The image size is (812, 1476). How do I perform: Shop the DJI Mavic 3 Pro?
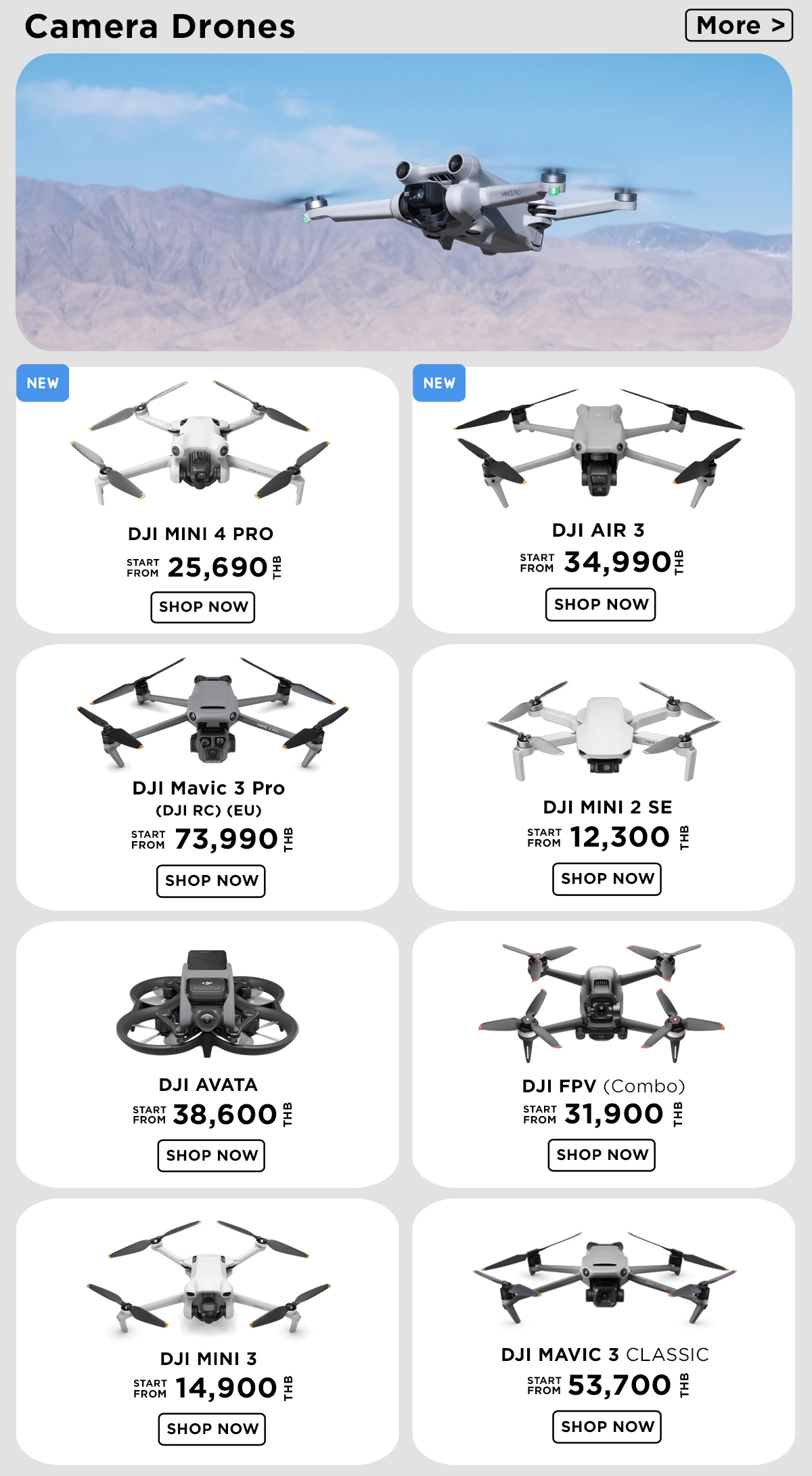(x=211, y=880)
